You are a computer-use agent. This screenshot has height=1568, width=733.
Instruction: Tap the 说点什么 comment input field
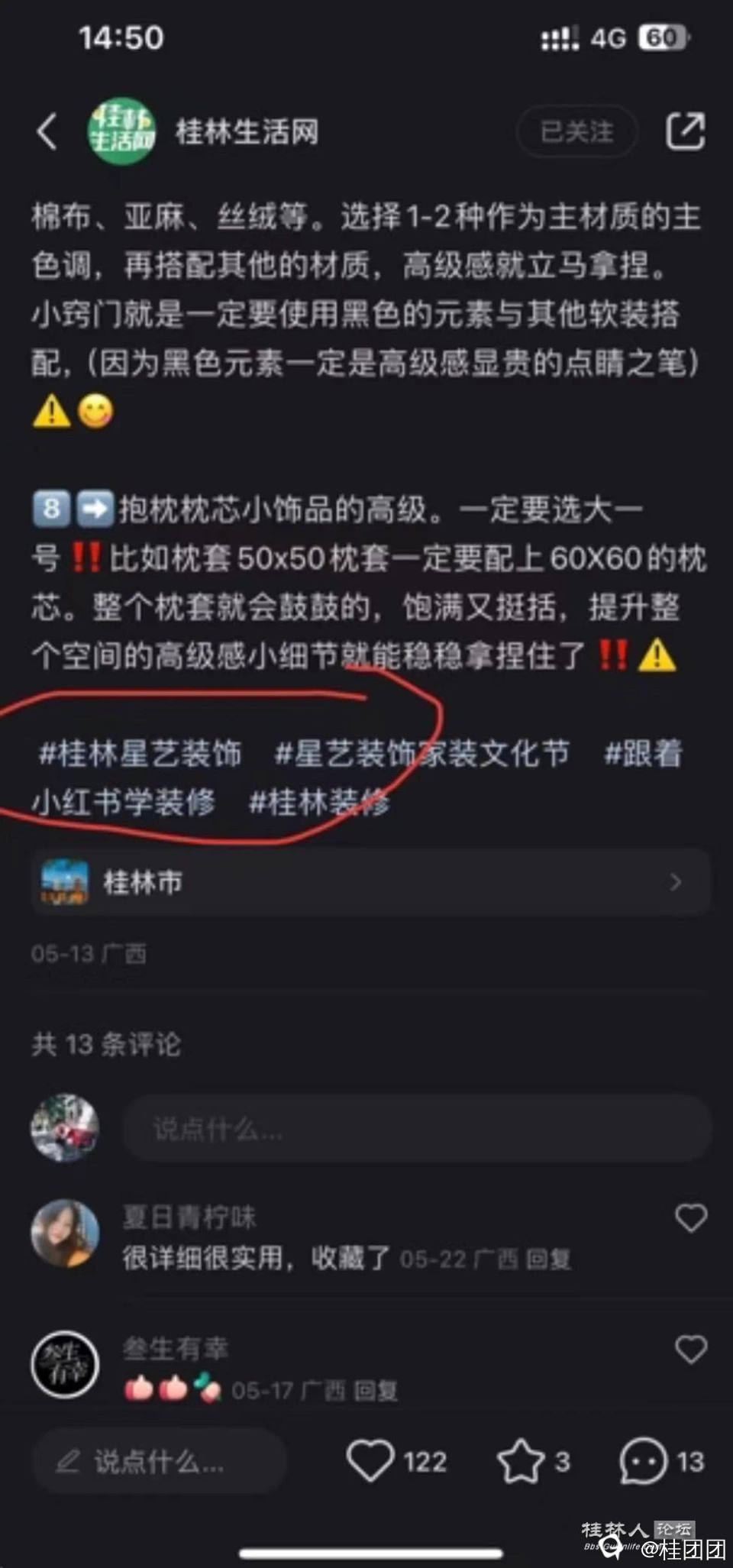(160, 1461)
